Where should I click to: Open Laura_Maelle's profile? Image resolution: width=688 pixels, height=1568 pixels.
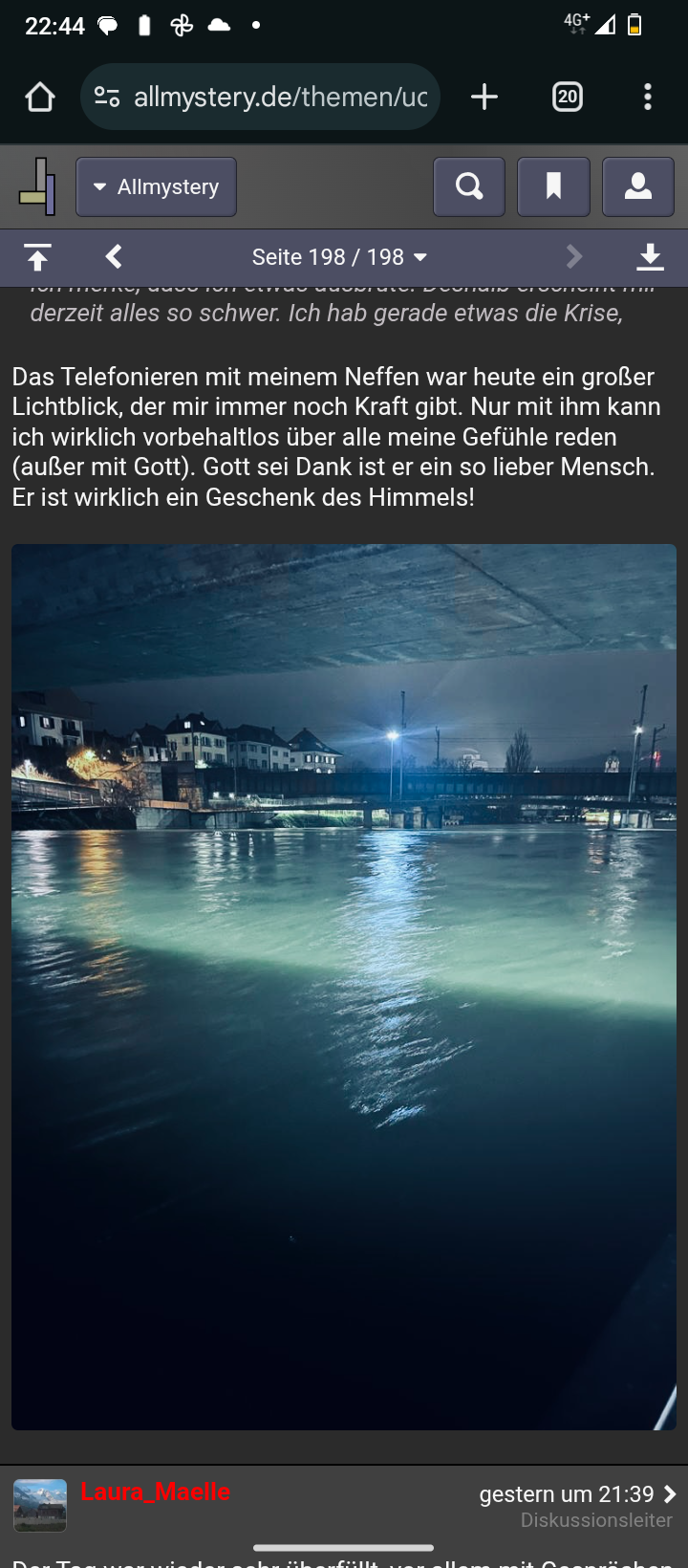coord(155,1492)
